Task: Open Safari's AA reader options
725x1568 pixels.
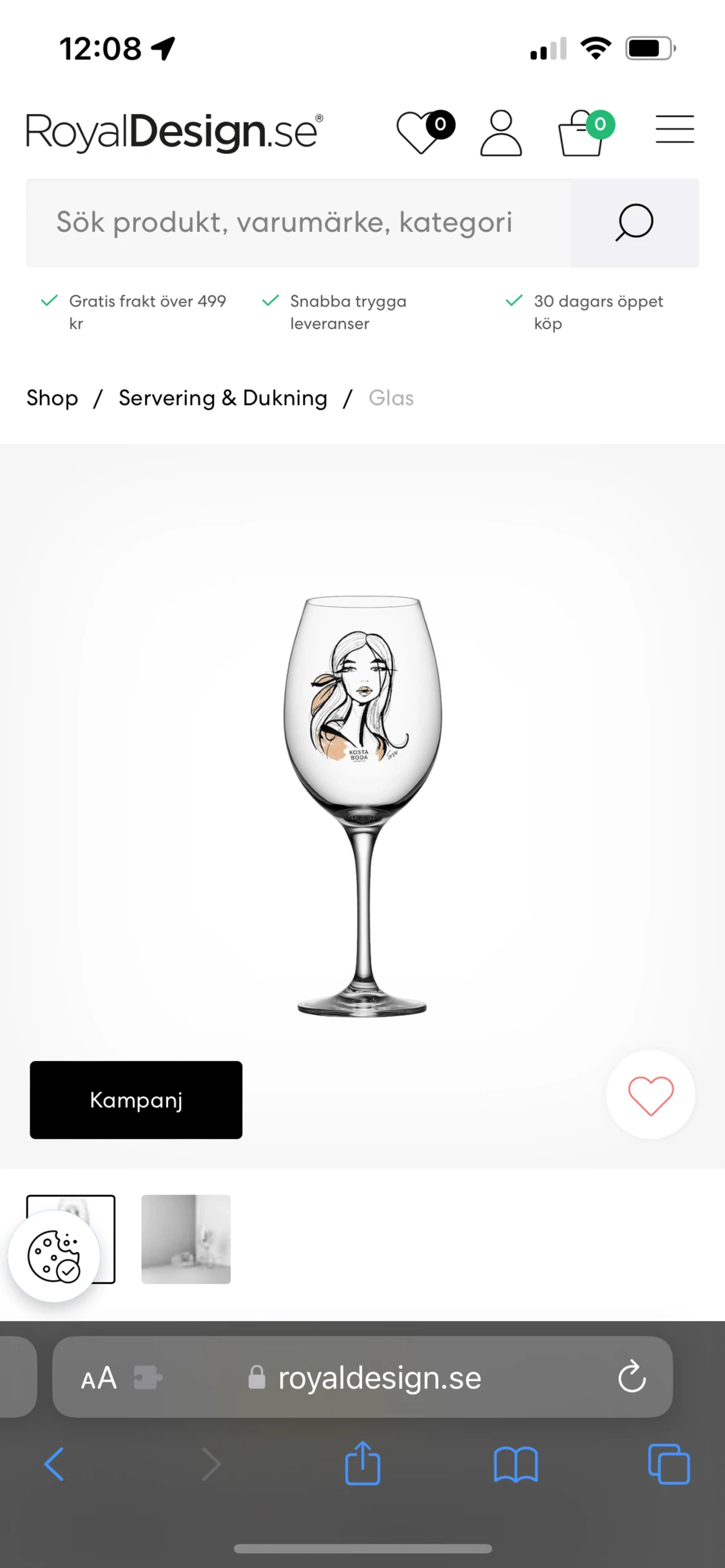Action: click(x=99, y=1379)
